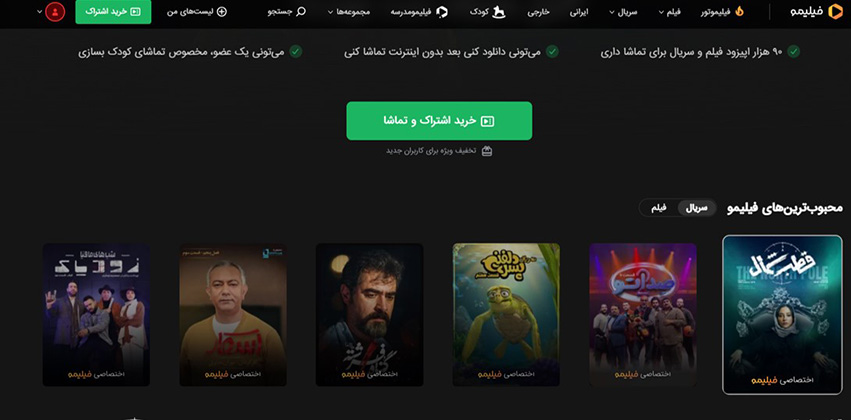
Task: Open the زودیاک series poster
Action: pyautogui.click(x=96, y=315)
